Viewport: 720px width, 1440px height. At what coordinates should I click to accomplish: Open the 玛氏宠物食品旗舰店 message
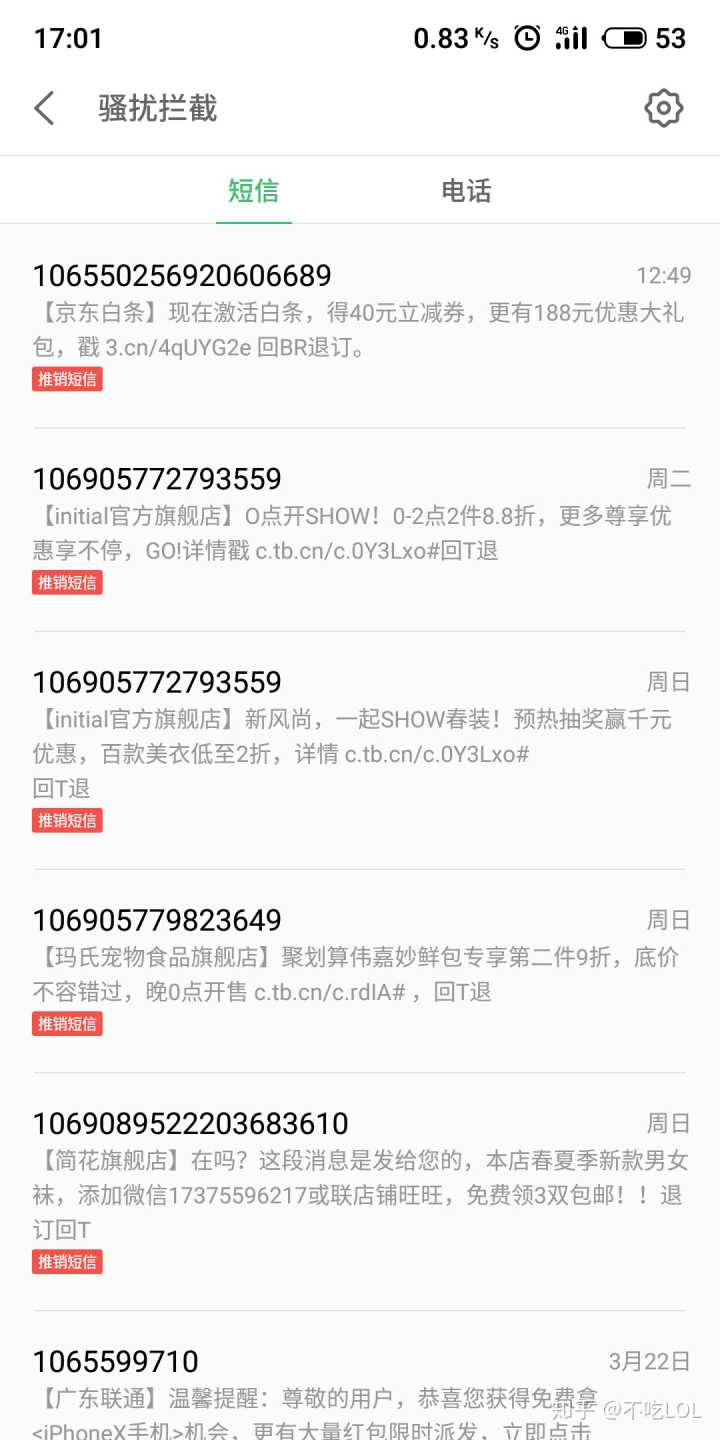[360, 970]
